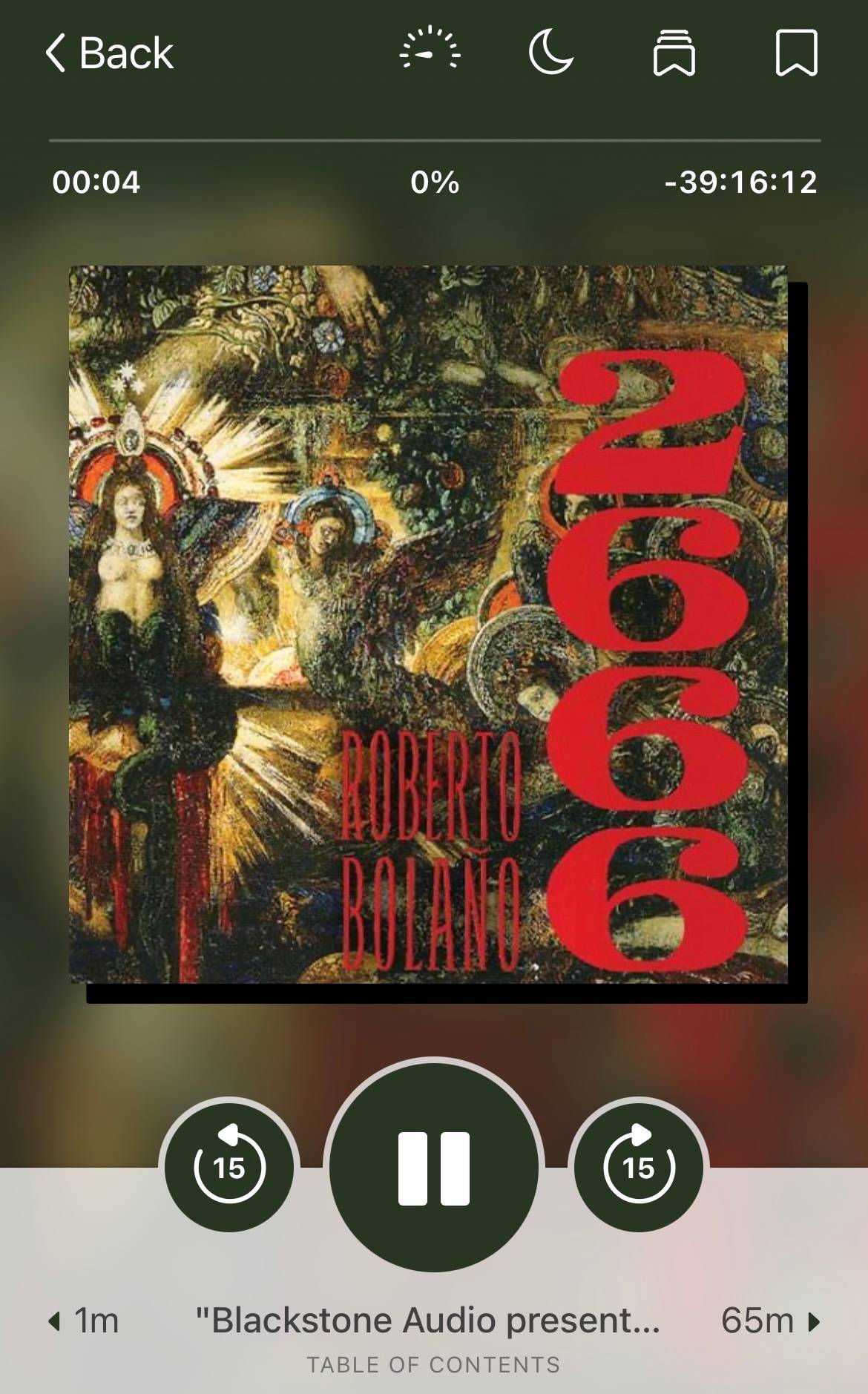The height and width of the screenshot is (1394, 868).
Task: Pause the audiobook playback
Action: (434, 1167)
